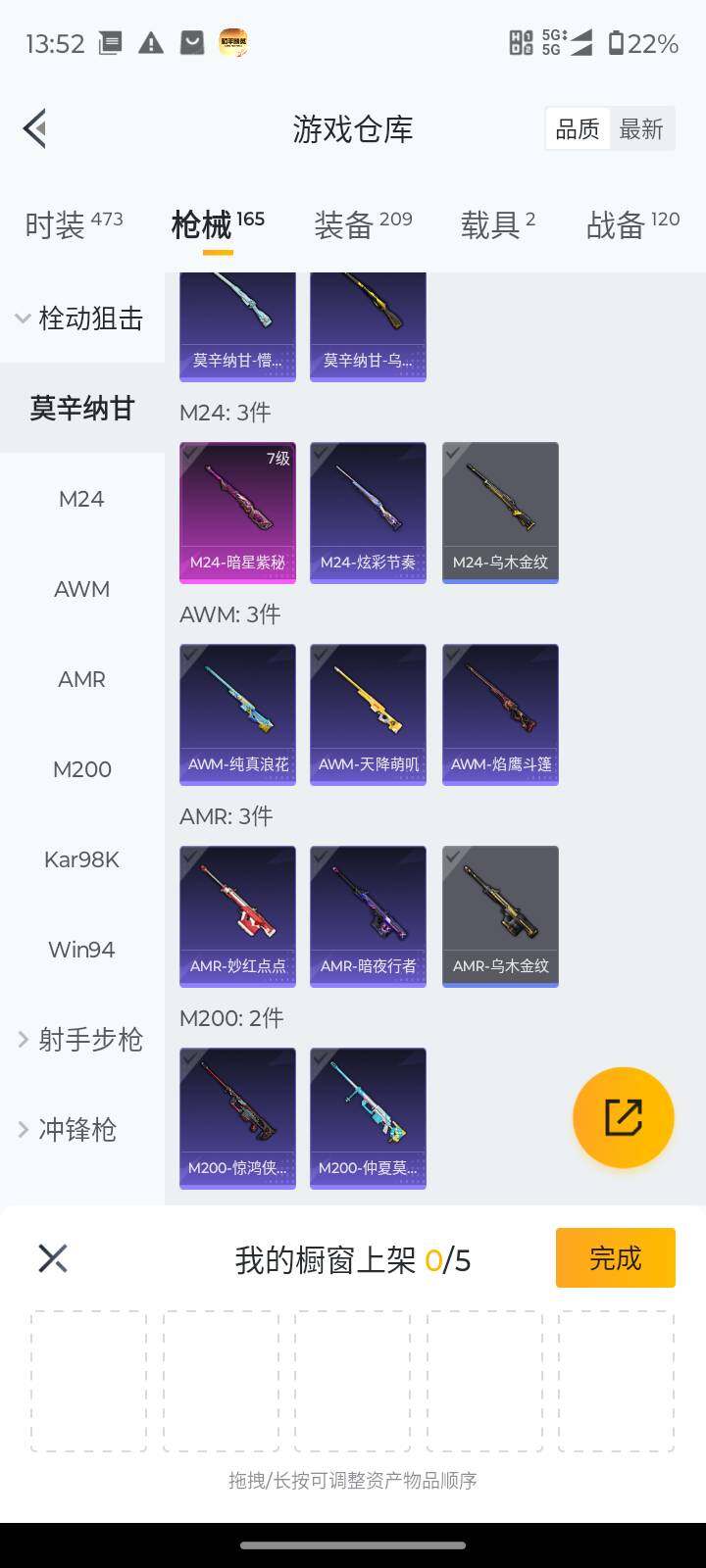Sort items by 最新
The width and height of the screenshot is (706, 1568).
(641, 129)
